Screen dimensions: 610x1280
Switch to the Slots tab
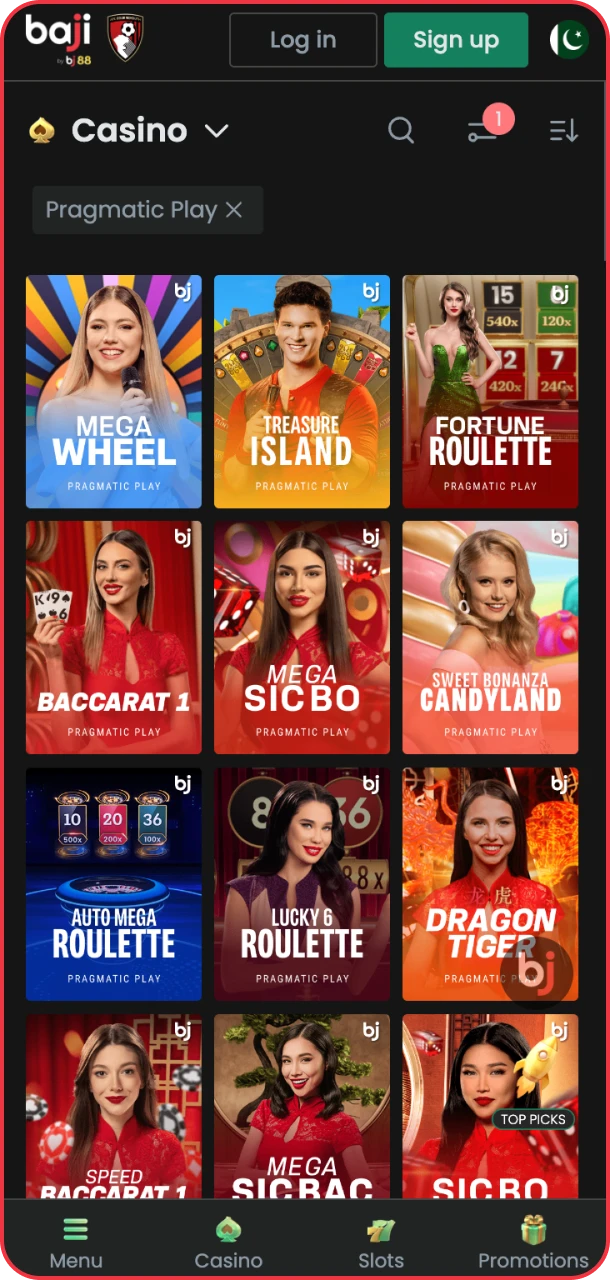coord(381,1242)
